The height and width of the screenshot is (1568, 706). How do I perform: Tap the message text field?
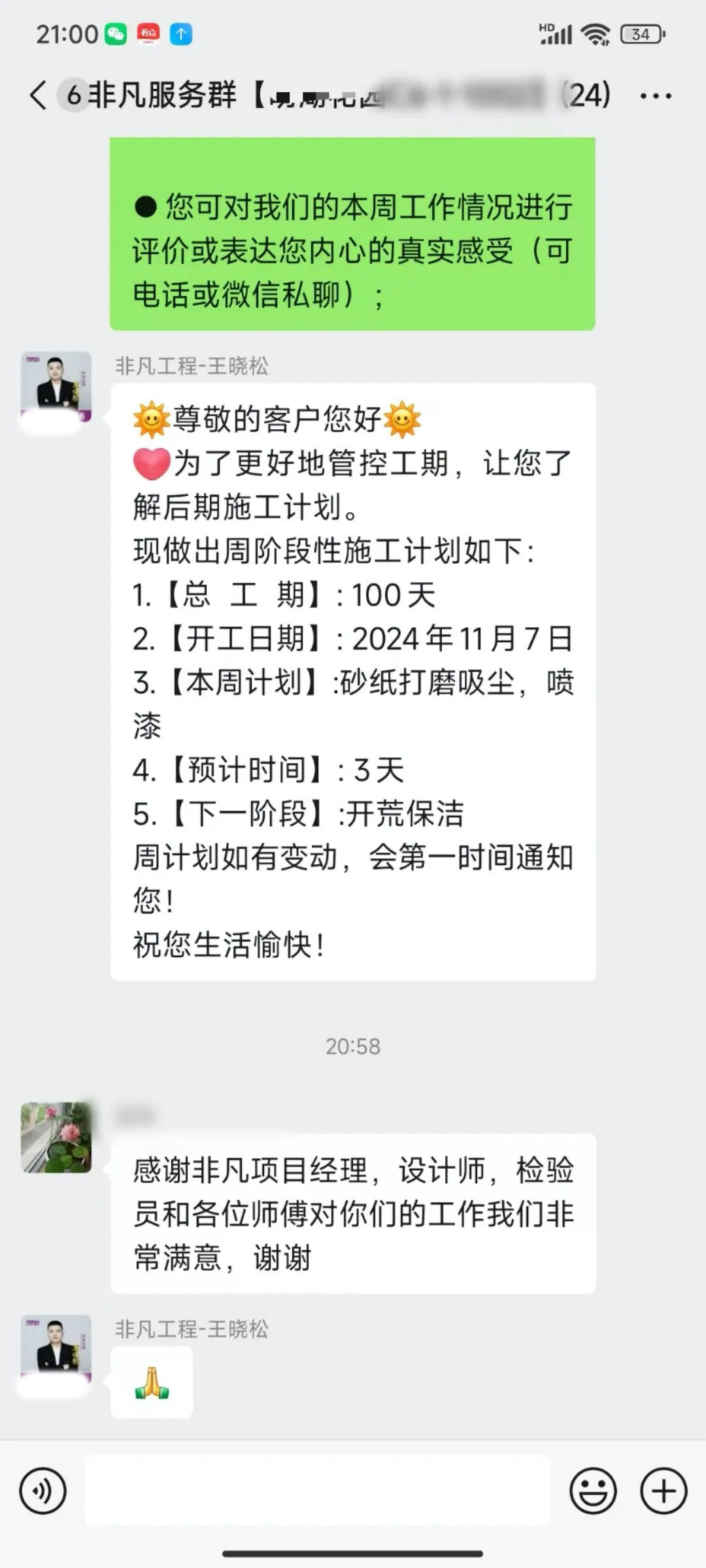tap(318, 1491)
